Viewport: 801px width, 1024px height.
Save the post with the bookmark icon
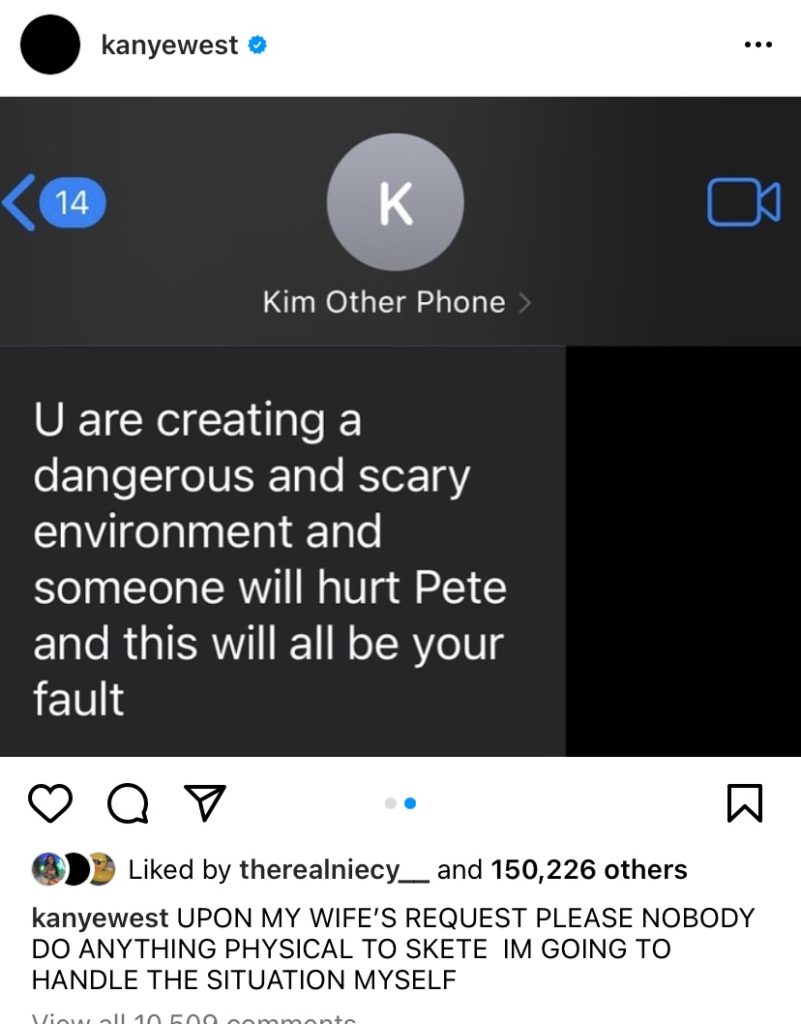[x=744, y=803]
